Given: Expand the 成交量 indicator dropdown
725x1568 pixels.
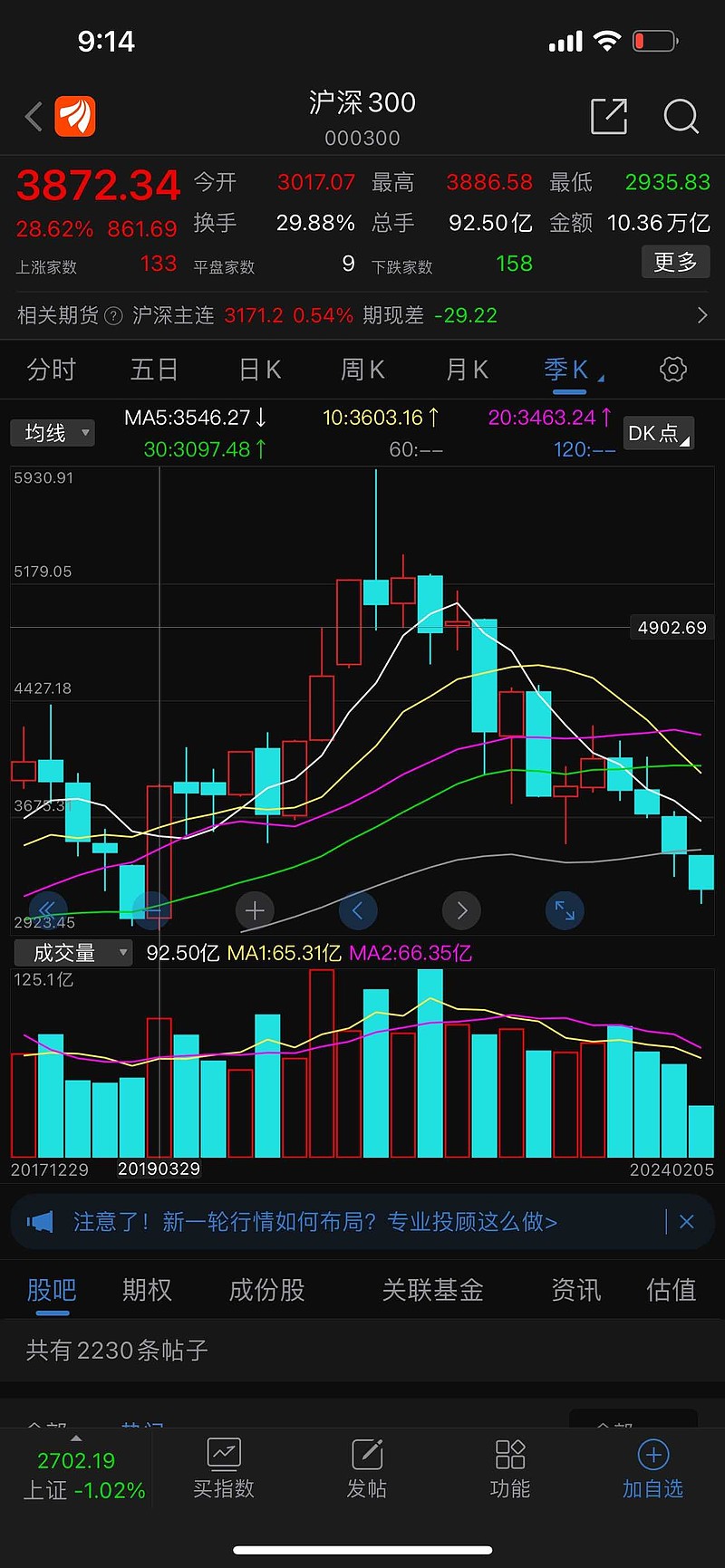Looking at the screenshot, I should pyautogui.click(x=72, y=953).
